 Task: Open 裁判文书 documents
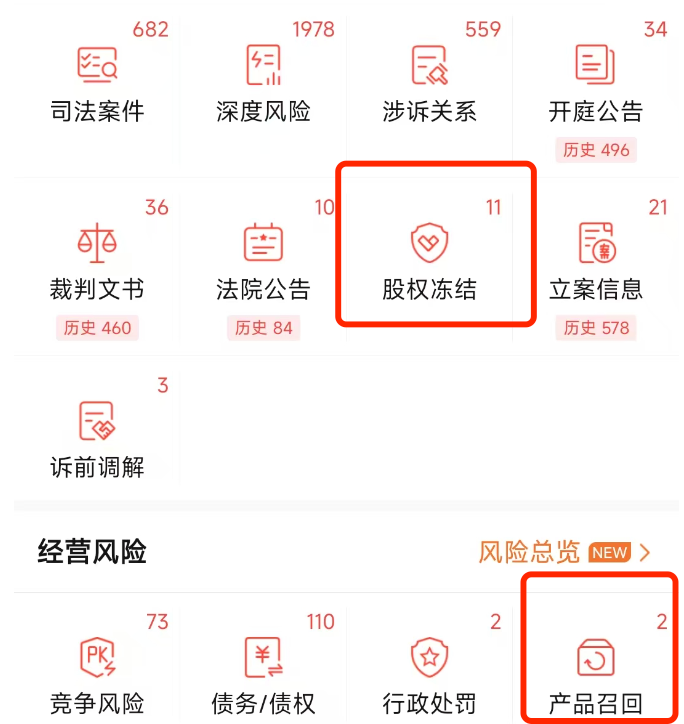97,265
